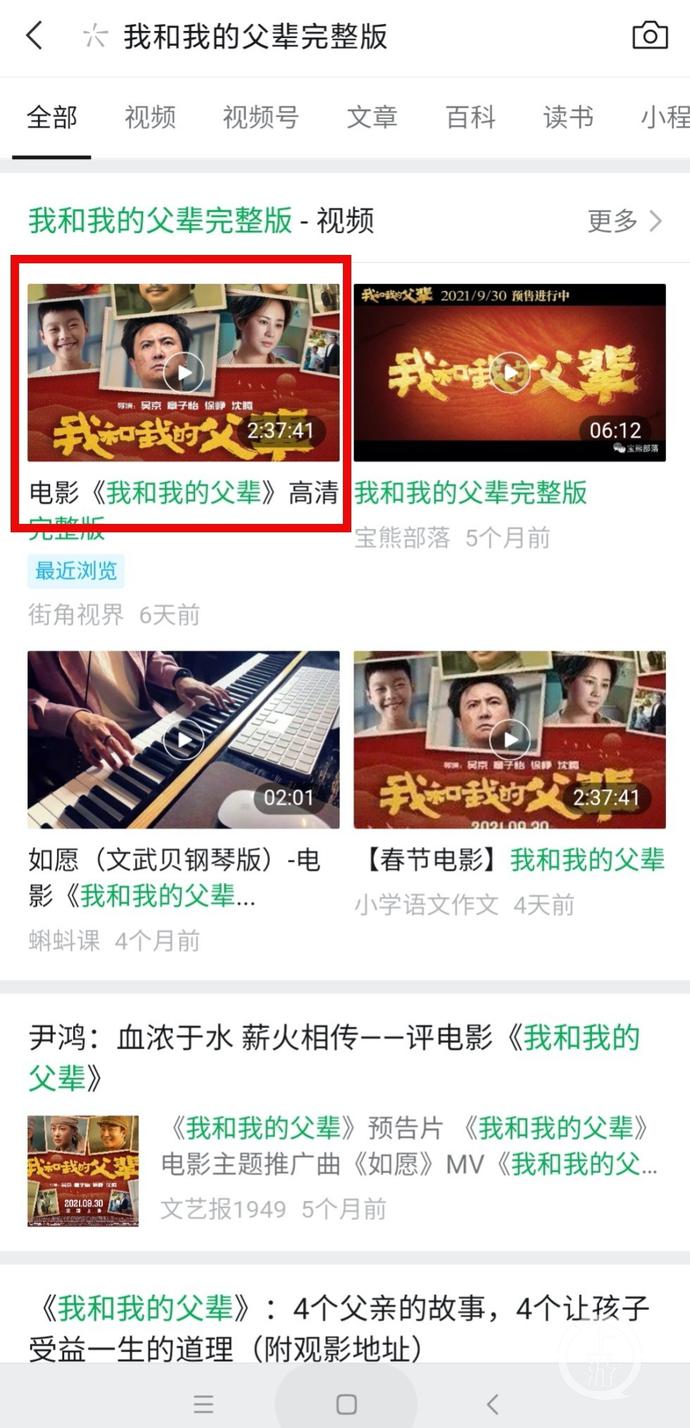This screenshot has height=1428, width=690.
Task: Open the camera icon for image search
Action: click(650, 36)
